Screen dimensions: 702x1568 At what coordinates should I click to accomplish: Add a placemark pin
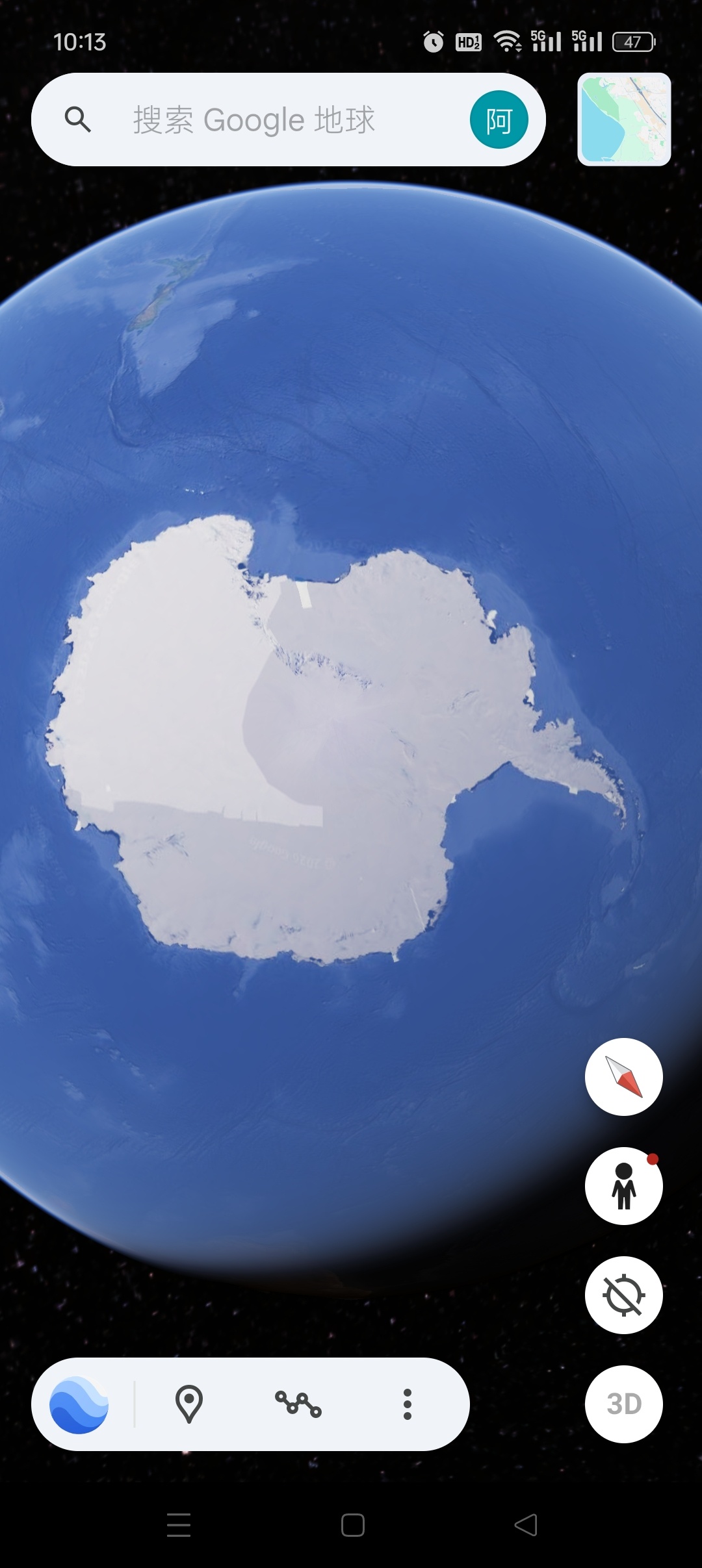click(x=189, y=1404)
